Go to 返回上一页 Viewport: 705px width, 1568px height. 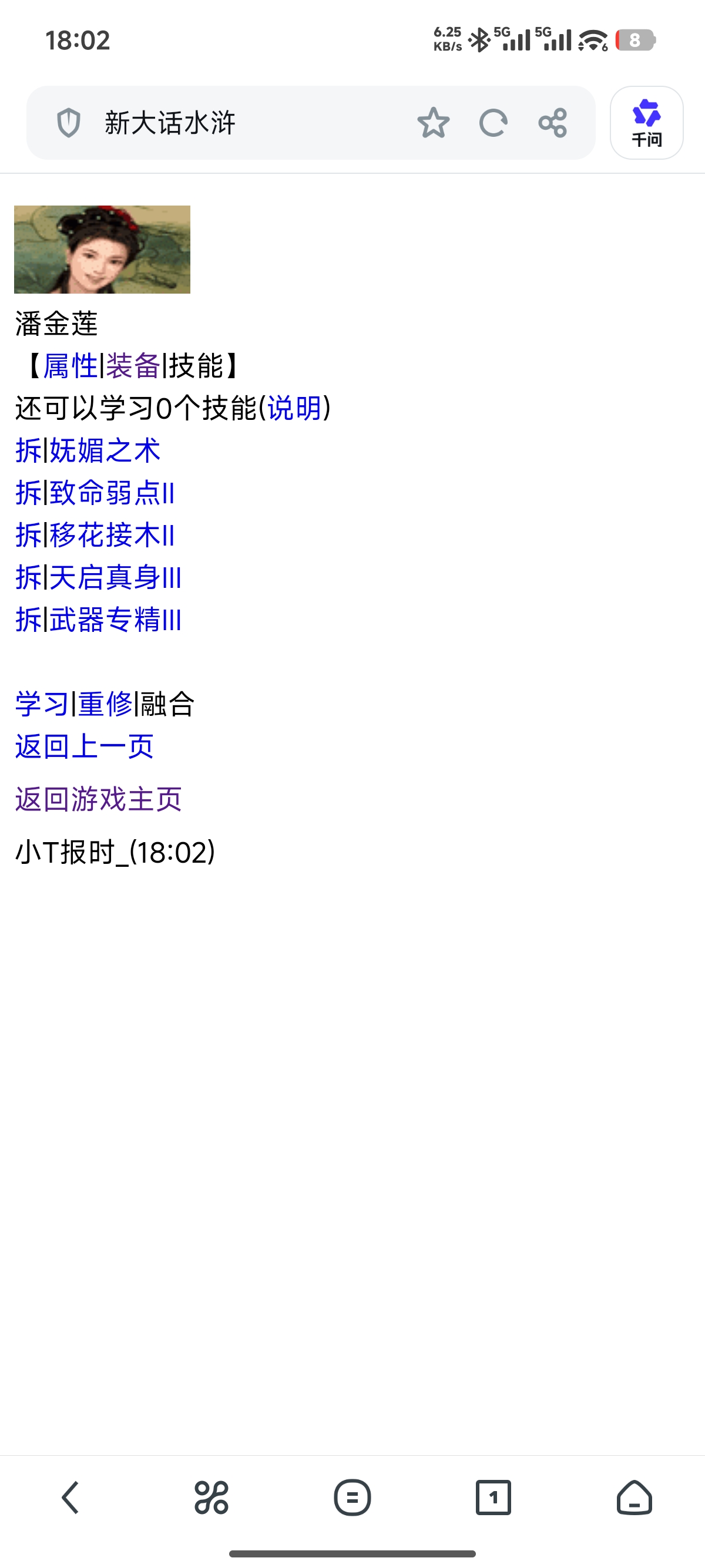click(x=84, y=746)
